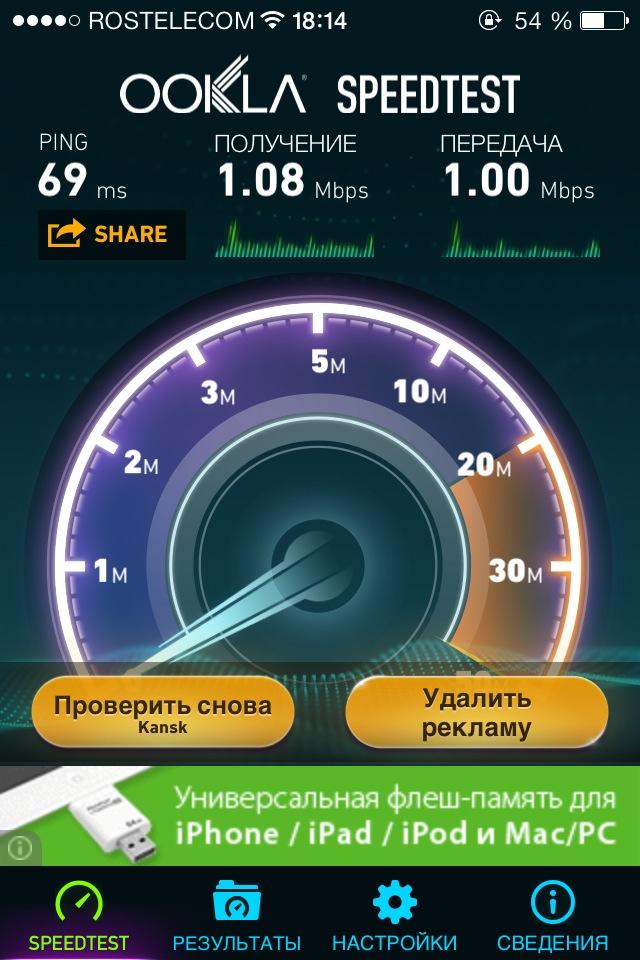Open the Настройки tab
Image resolution: width=640 pixels, height=960 pixels.
(395, 916)
